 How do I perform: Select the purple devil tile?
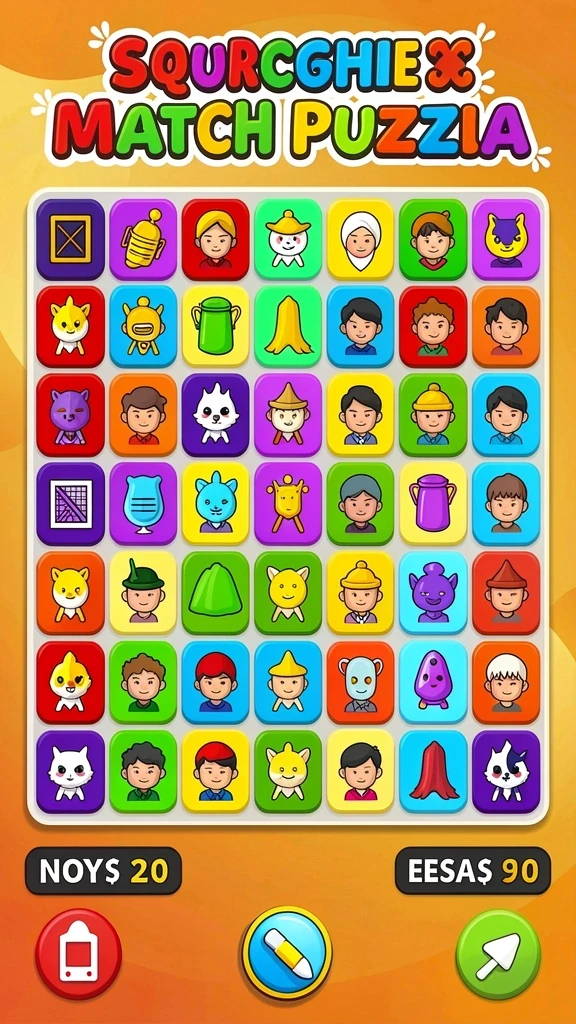(x=434, y=593)
